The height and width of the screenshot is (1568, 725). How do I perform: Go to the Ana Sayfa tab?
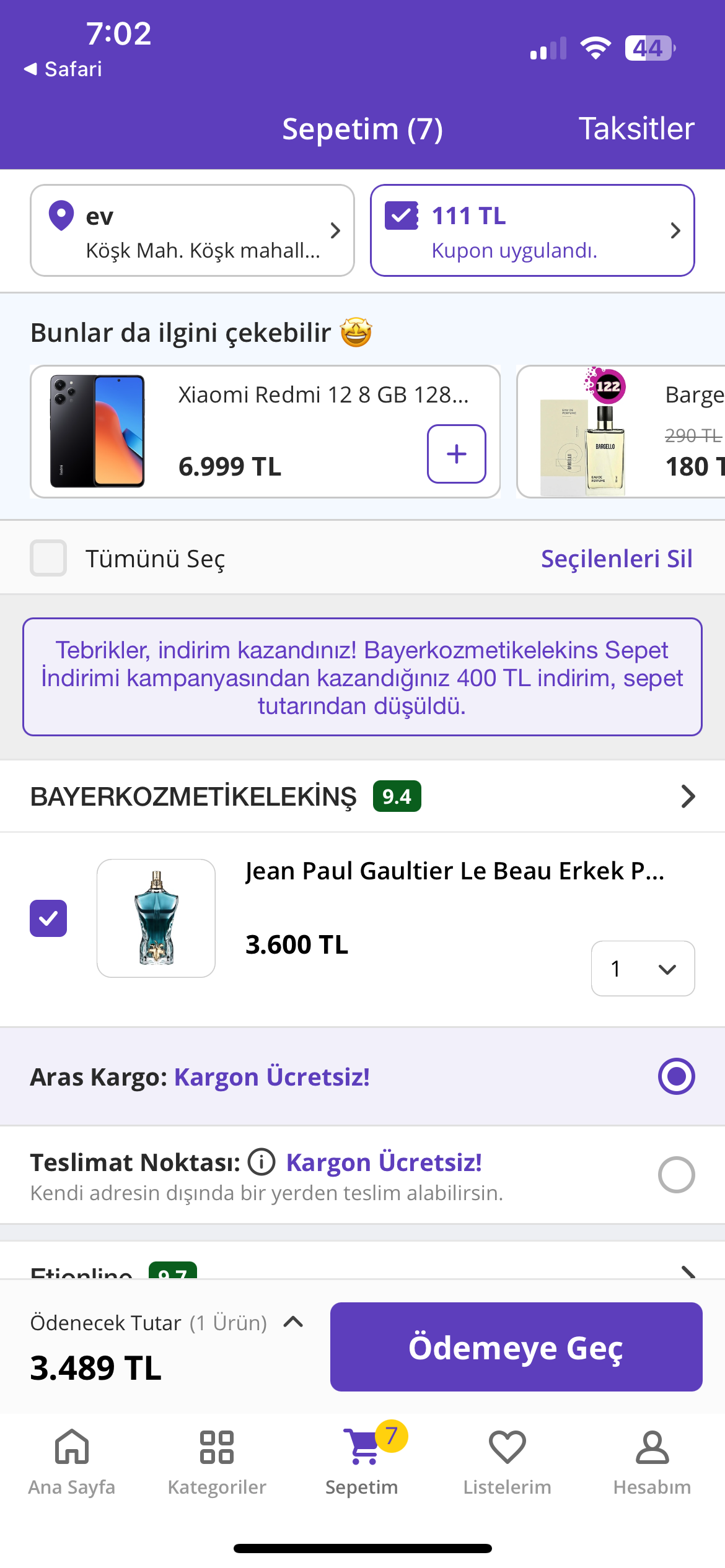72,1461
